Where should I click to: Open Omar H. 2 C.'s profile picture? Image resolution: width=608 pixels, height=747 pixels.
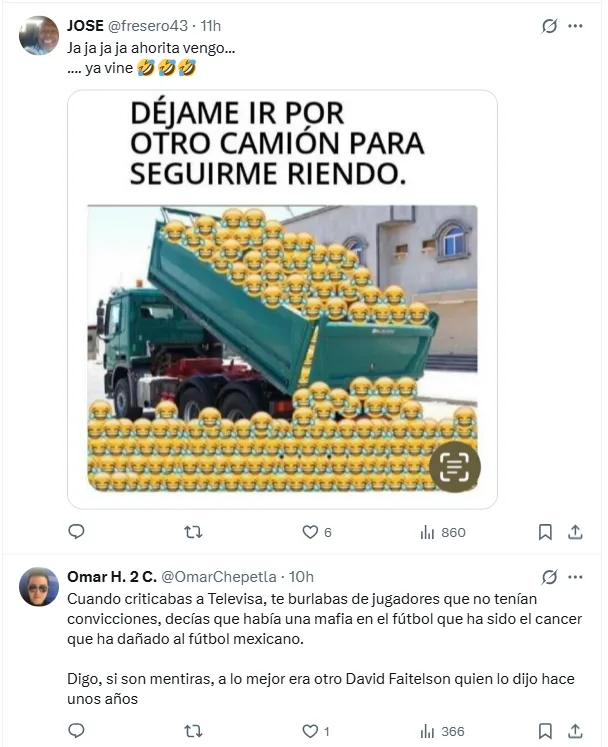point(39,587)
